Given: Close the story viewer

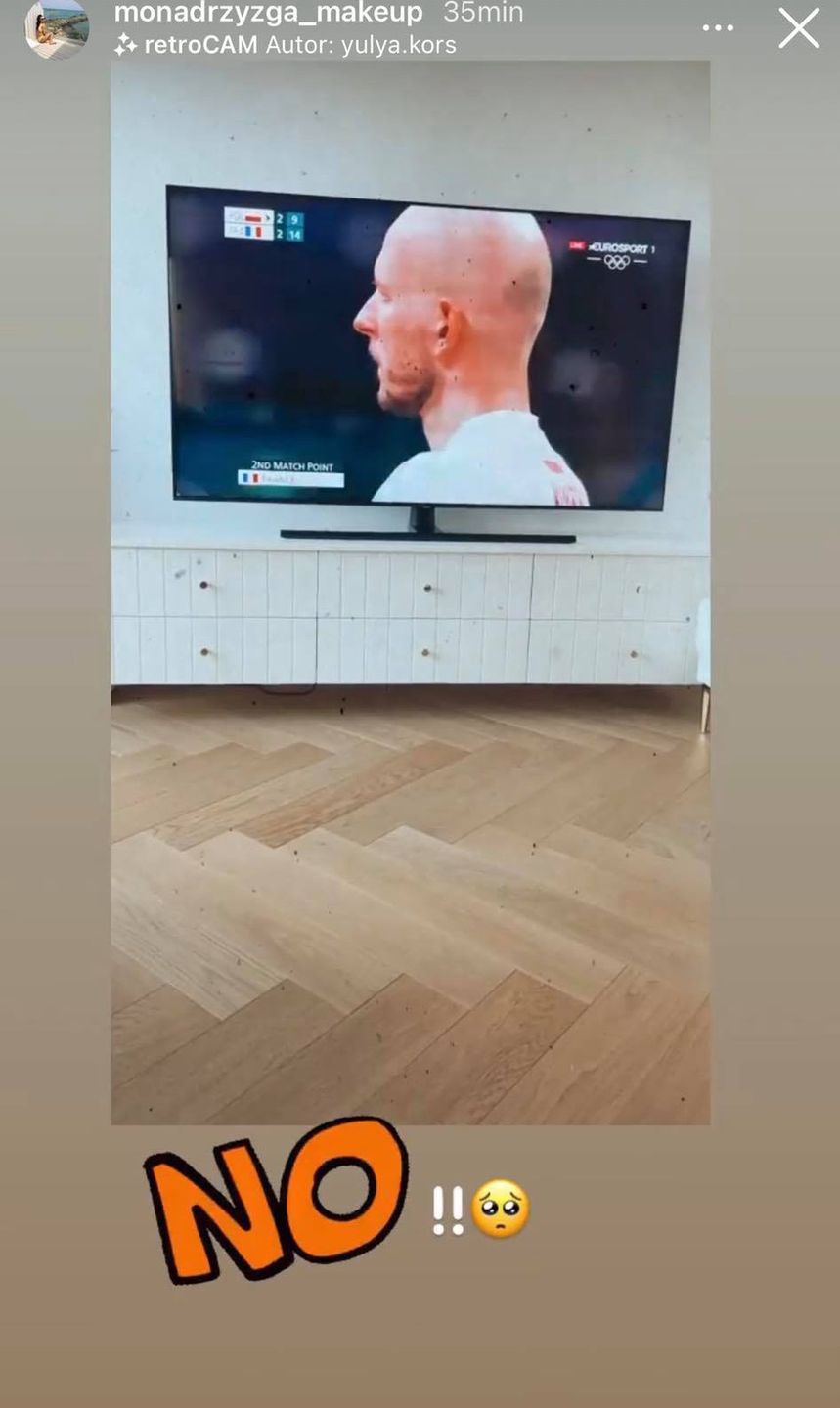Looking at the screenshot, I should click(x=798, y=28).
